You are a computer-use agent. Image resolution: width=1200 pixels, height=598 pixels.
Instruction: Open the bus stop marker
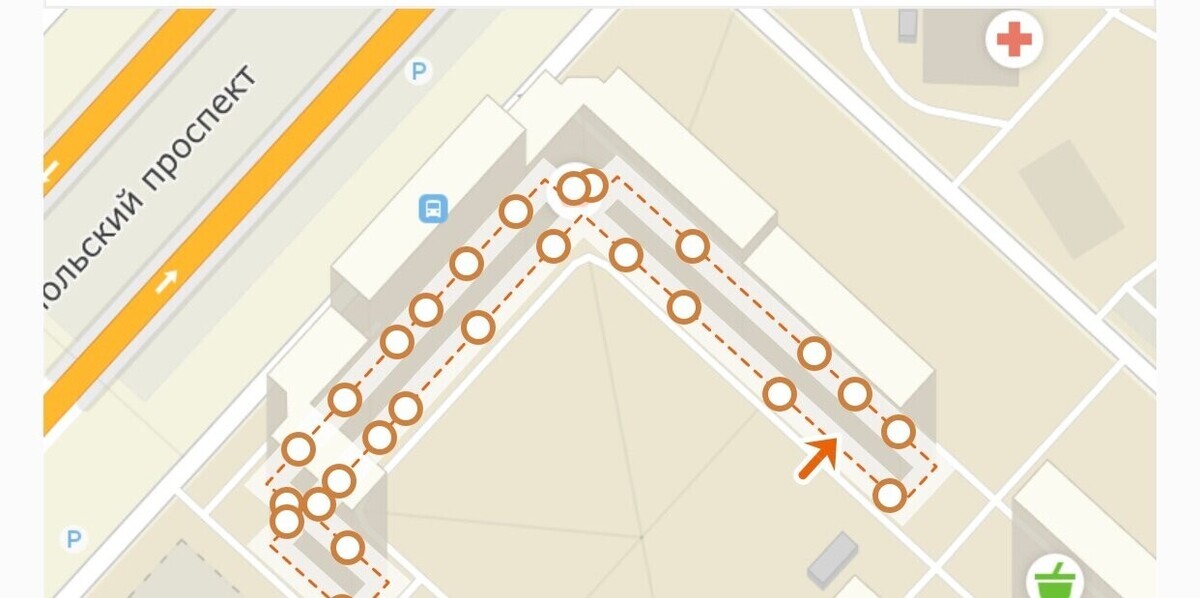(432, 209)
